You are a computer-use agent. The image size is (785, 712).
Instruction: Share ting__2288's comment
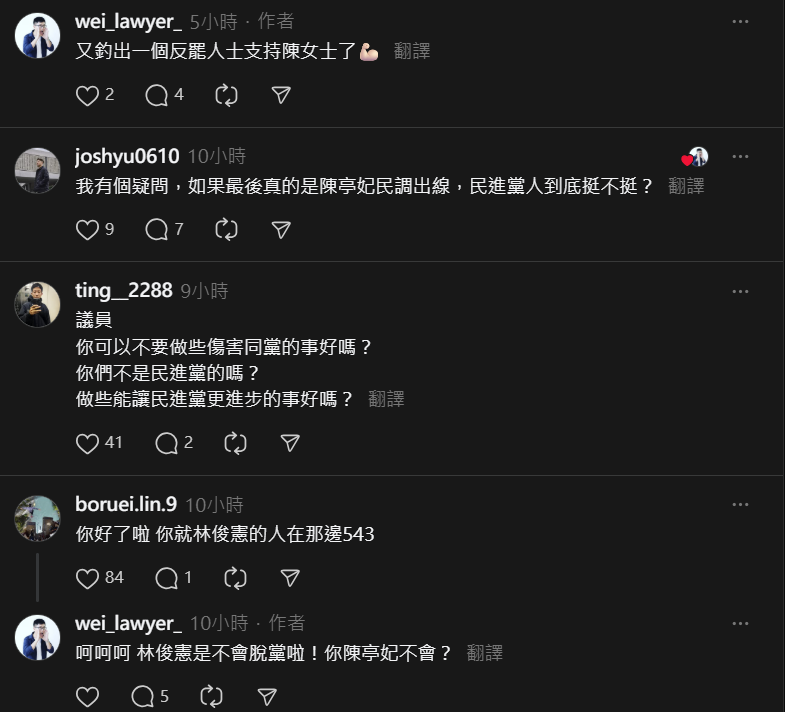click(289, 442)
